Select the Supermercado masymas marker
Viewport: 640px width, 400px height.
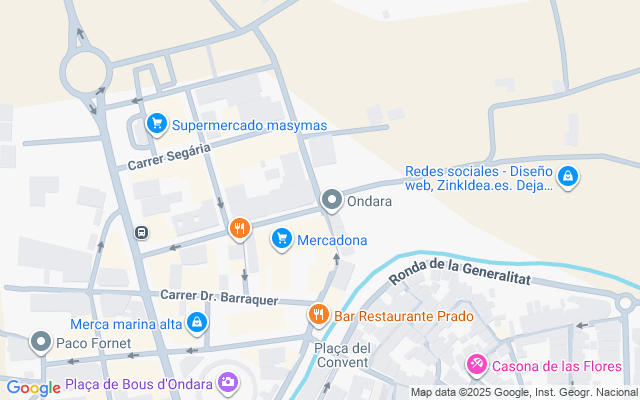pos(156,125)
